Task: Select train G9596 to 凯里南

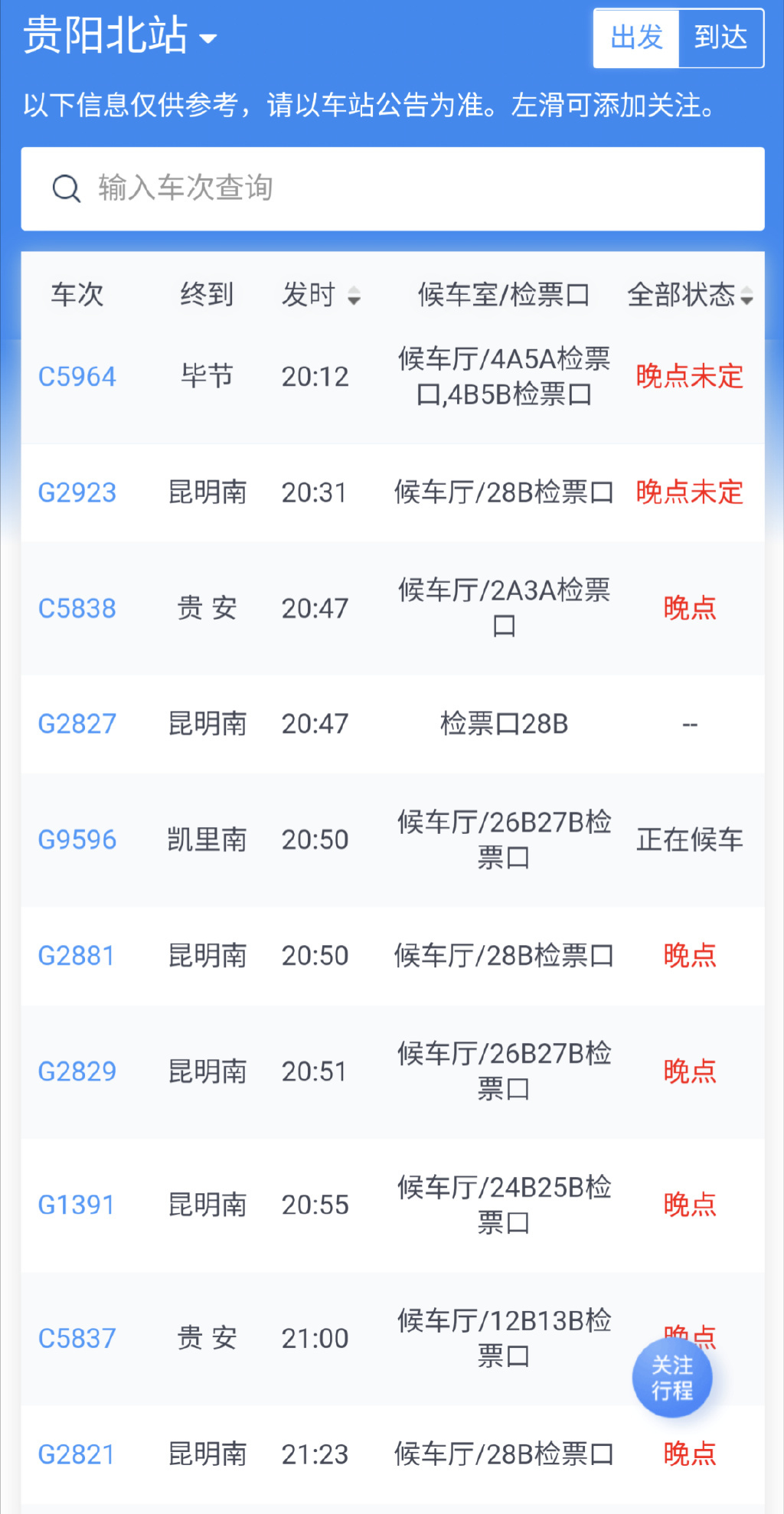Action: click(77, 839)
